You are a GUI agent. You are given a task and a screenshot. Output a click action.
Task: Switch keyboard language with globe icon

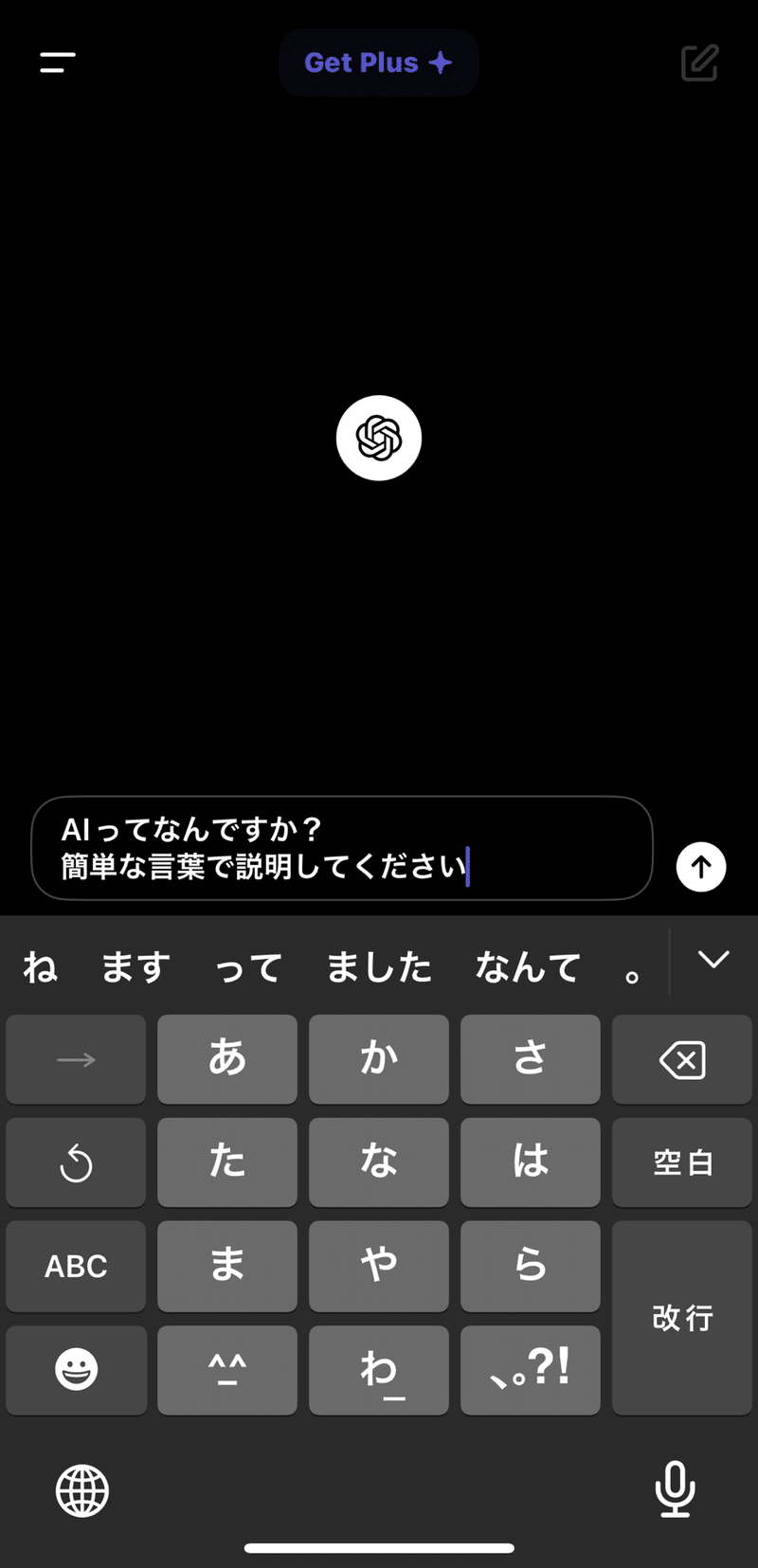82,1490
